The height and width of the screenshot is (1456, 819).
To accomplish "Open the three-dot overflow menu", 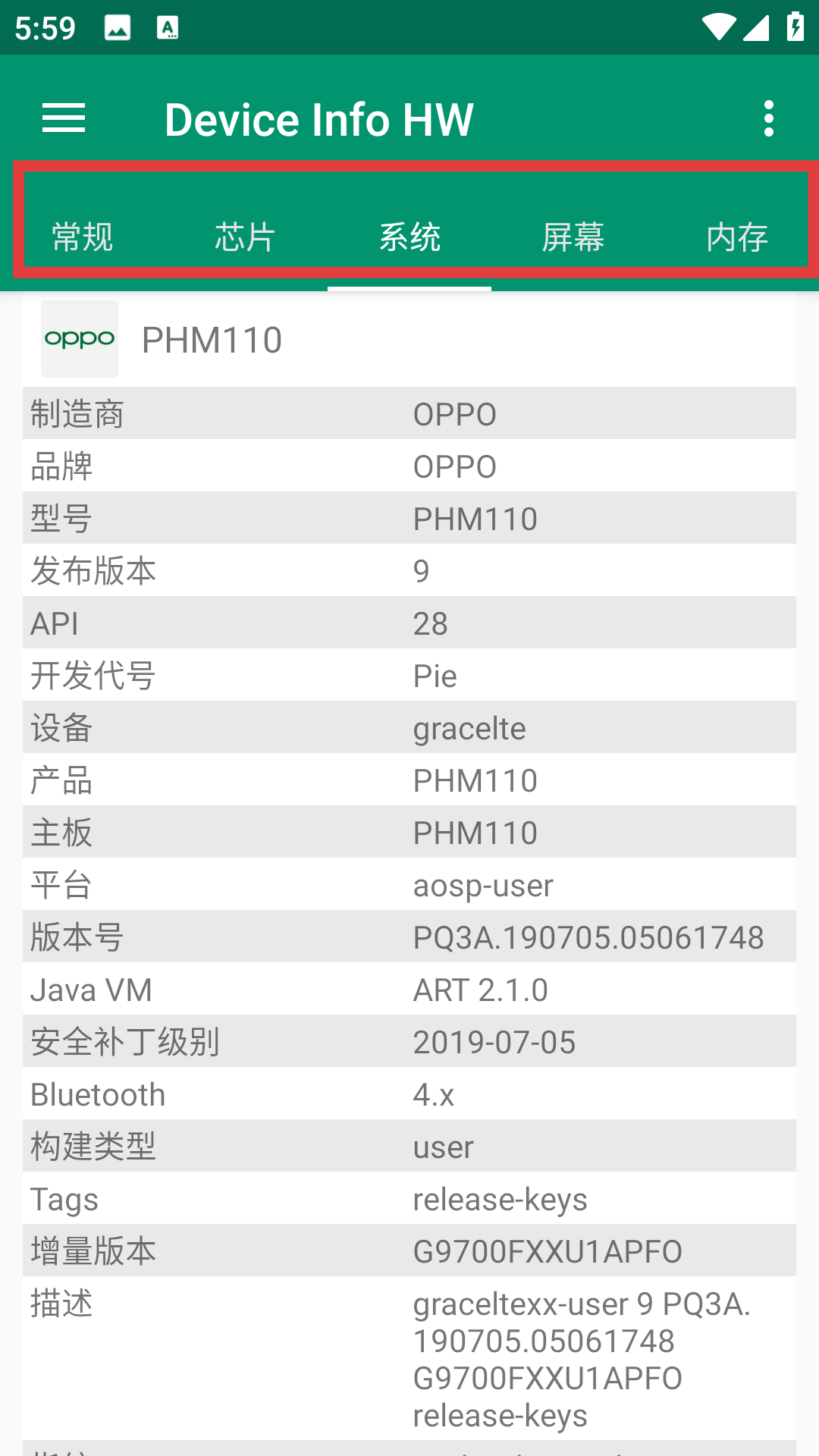I will [x=769, y=118].
